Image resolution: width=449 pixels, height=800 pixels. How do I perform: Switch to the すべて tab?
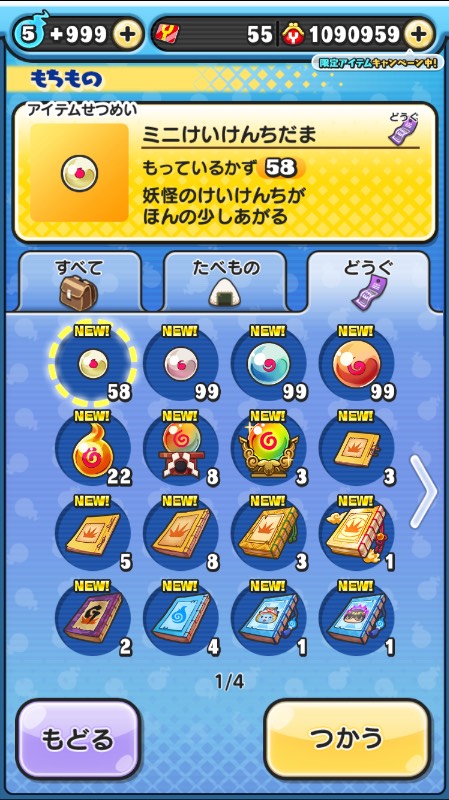[79, 282]
